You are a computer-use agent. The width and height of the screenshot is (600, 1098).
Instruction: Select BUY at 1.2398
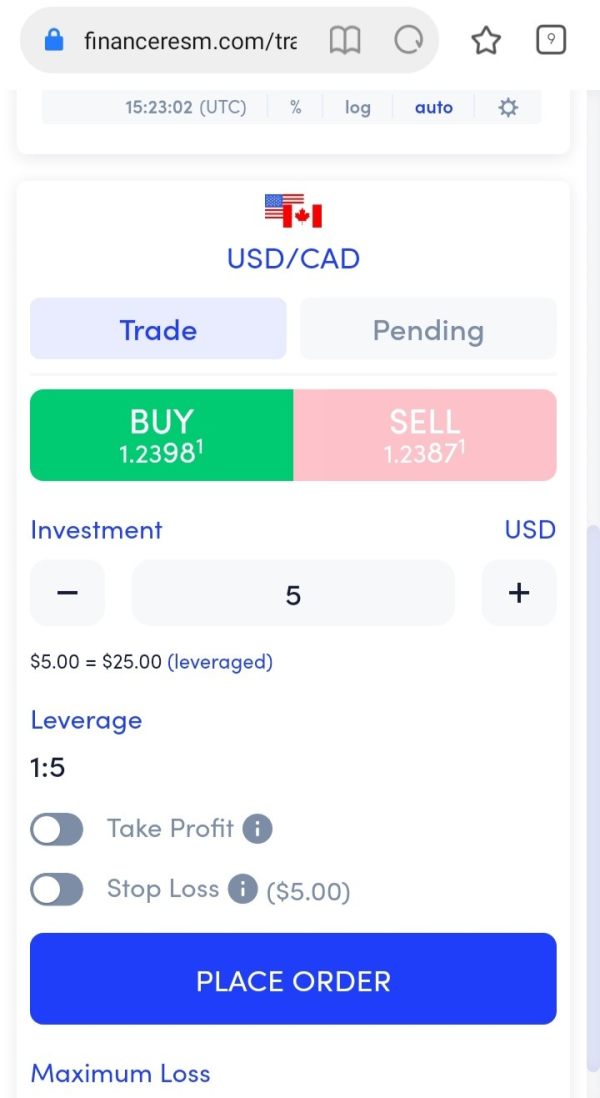coord(162,435)
